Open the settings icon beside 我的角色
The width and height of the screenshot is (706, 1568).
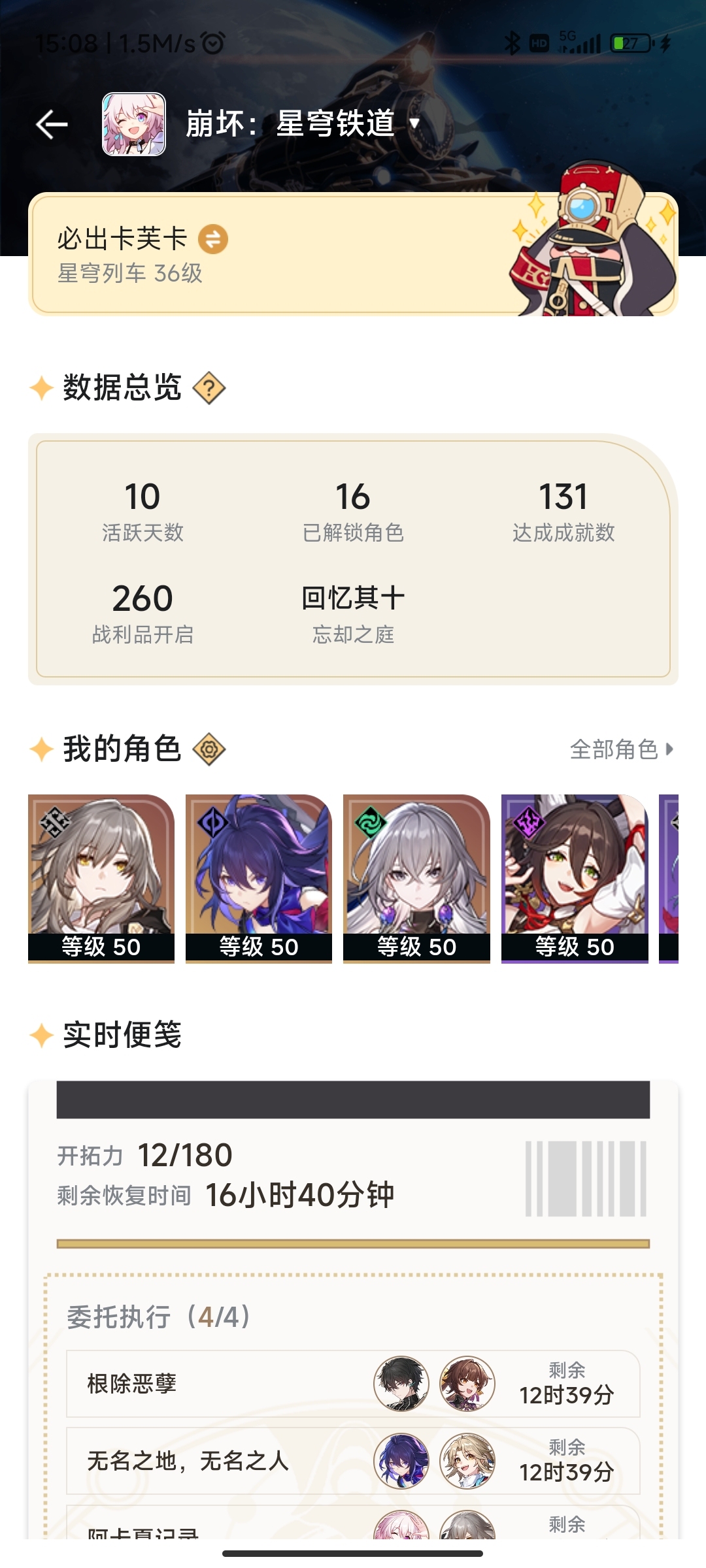click(209, 749)
